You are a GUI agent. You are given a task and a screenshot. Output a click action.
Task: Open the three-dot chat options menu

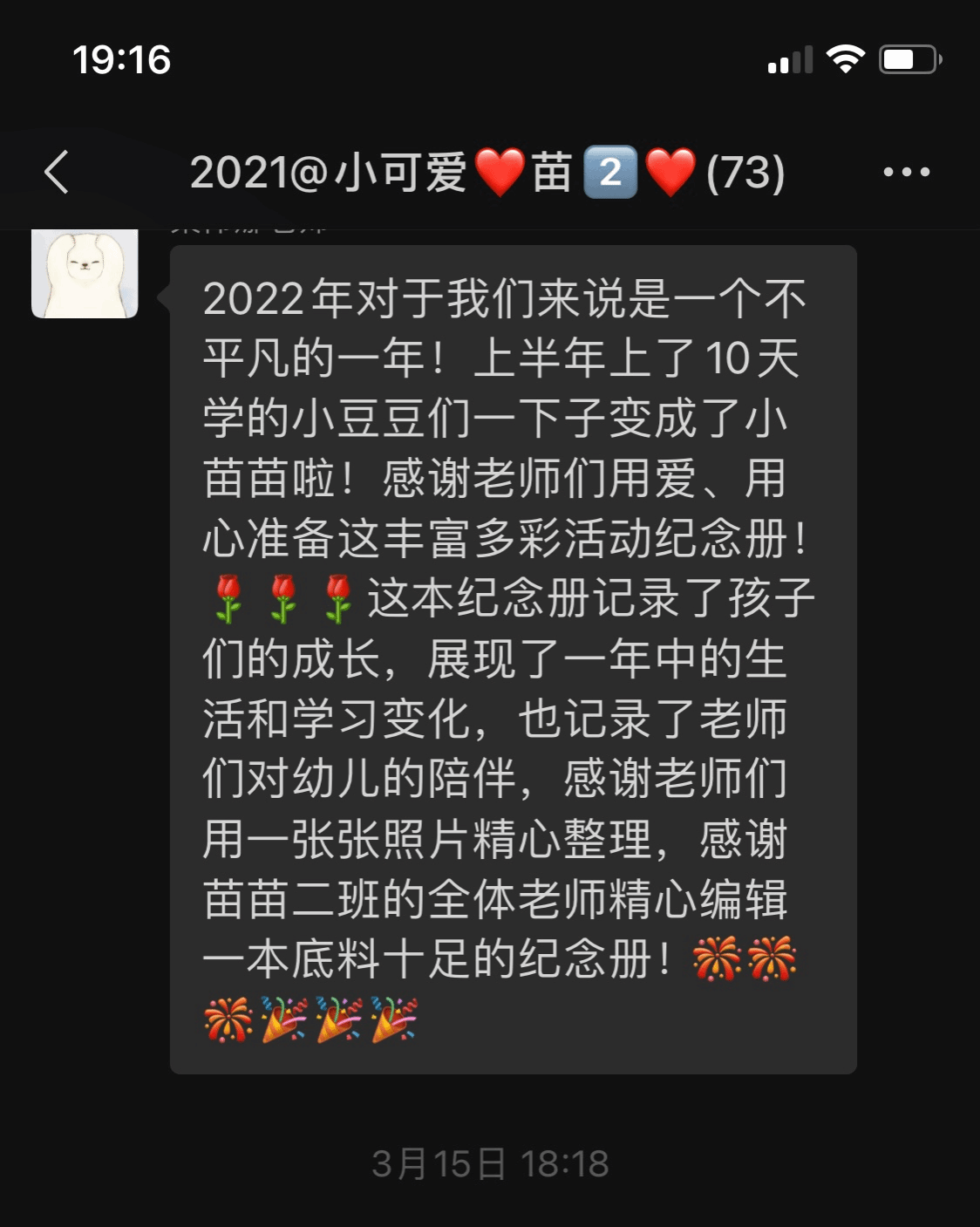[906, 172]
